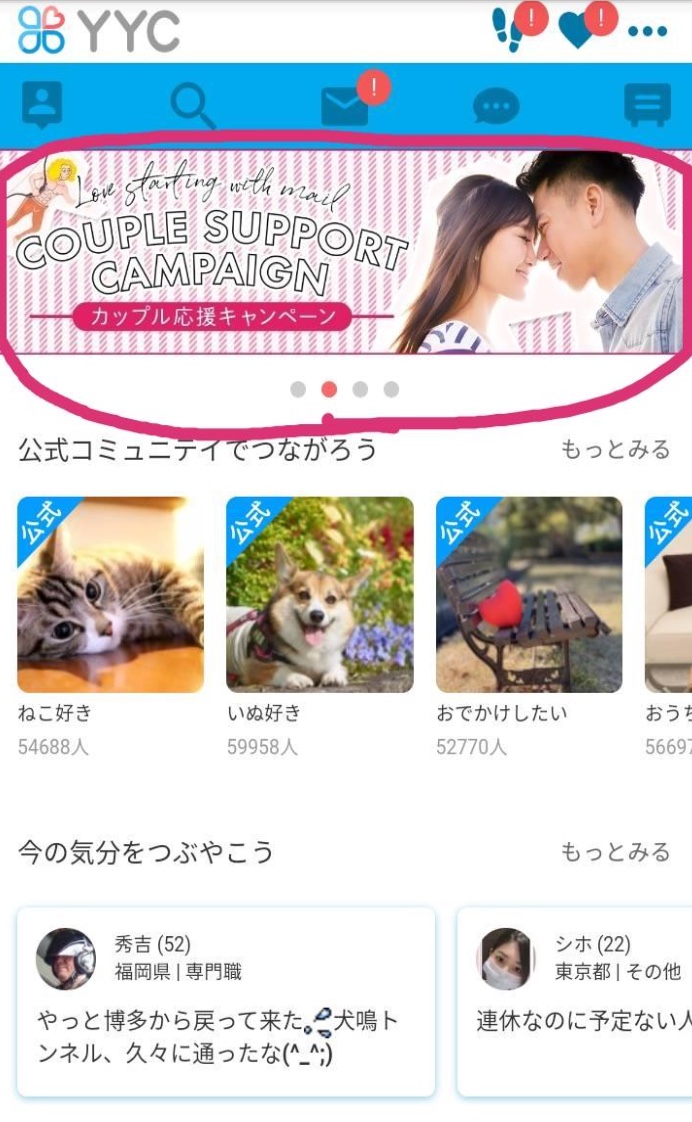Open the ねこ好き cat community

(x=110, y=595)
